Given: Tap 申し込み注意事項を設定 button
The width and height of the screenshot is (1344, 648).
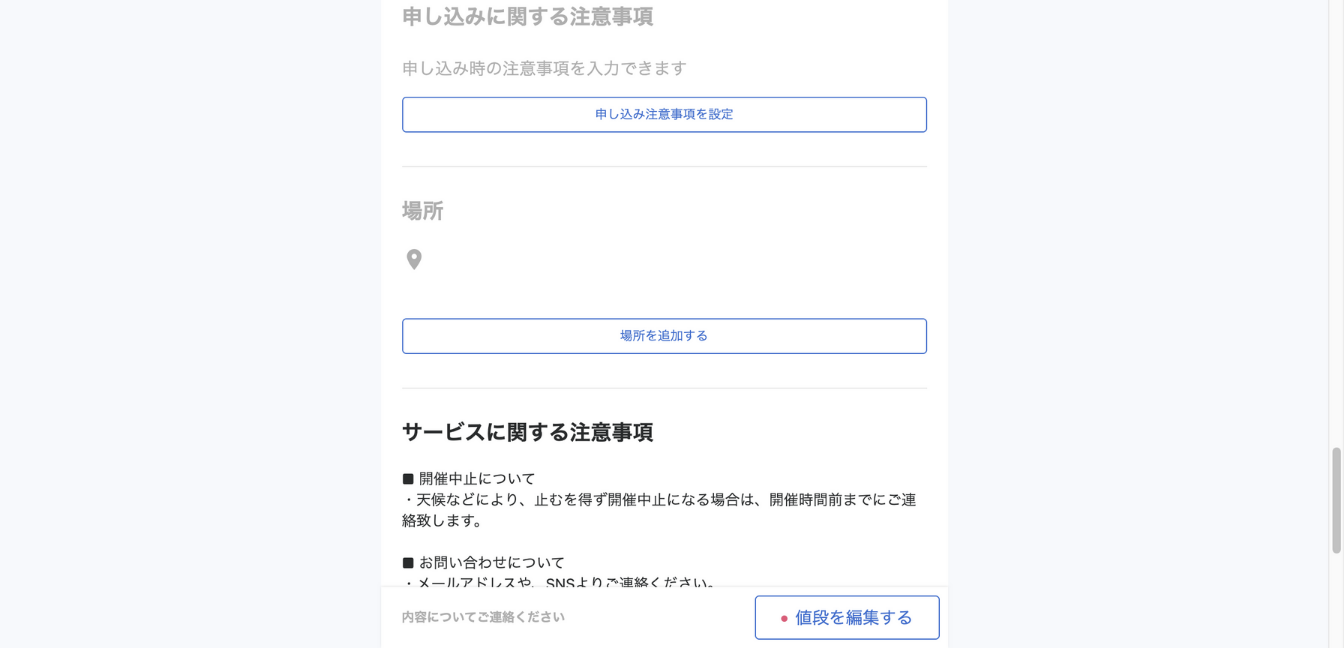Looking at the screenshot, I should pos(664,114).
